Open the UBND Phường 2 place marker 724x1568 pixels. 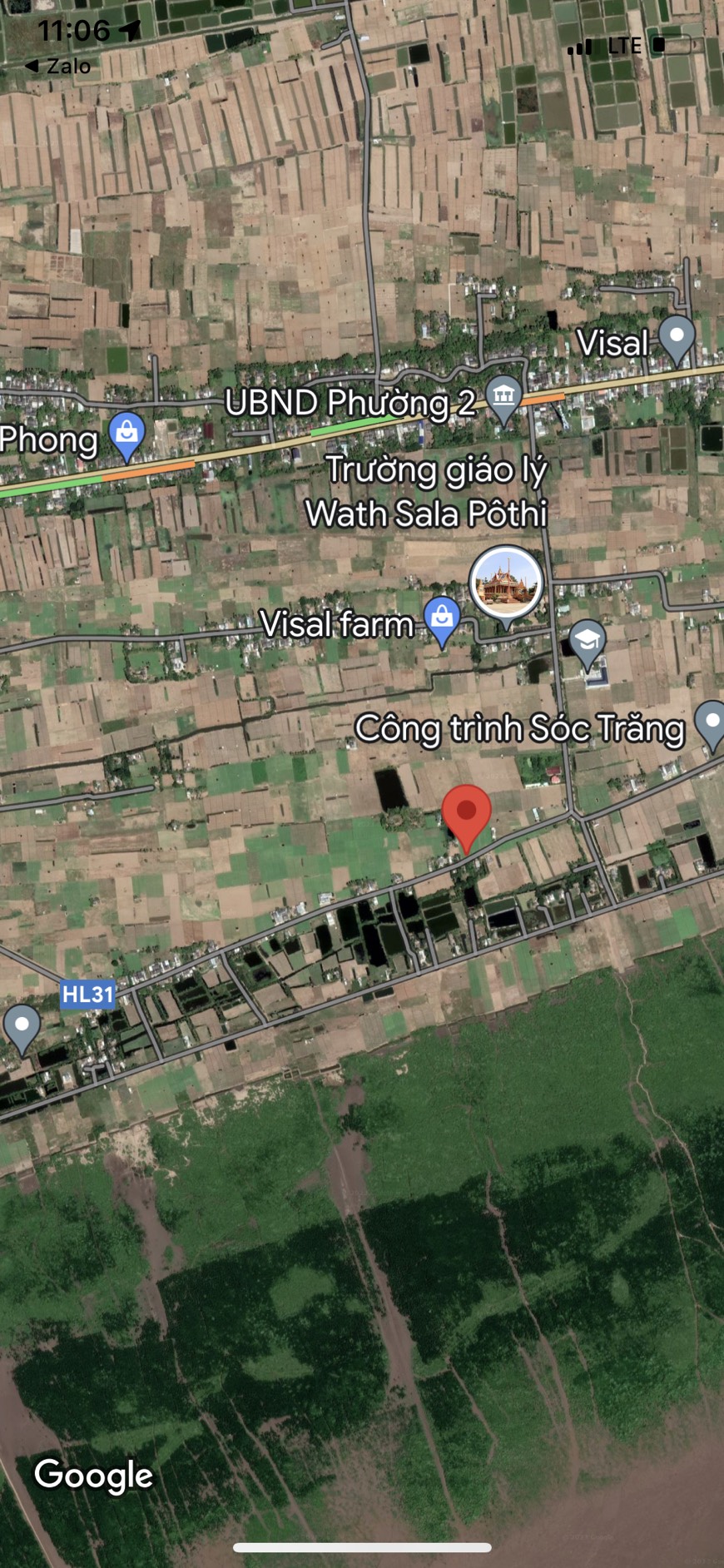click(503, 398)
